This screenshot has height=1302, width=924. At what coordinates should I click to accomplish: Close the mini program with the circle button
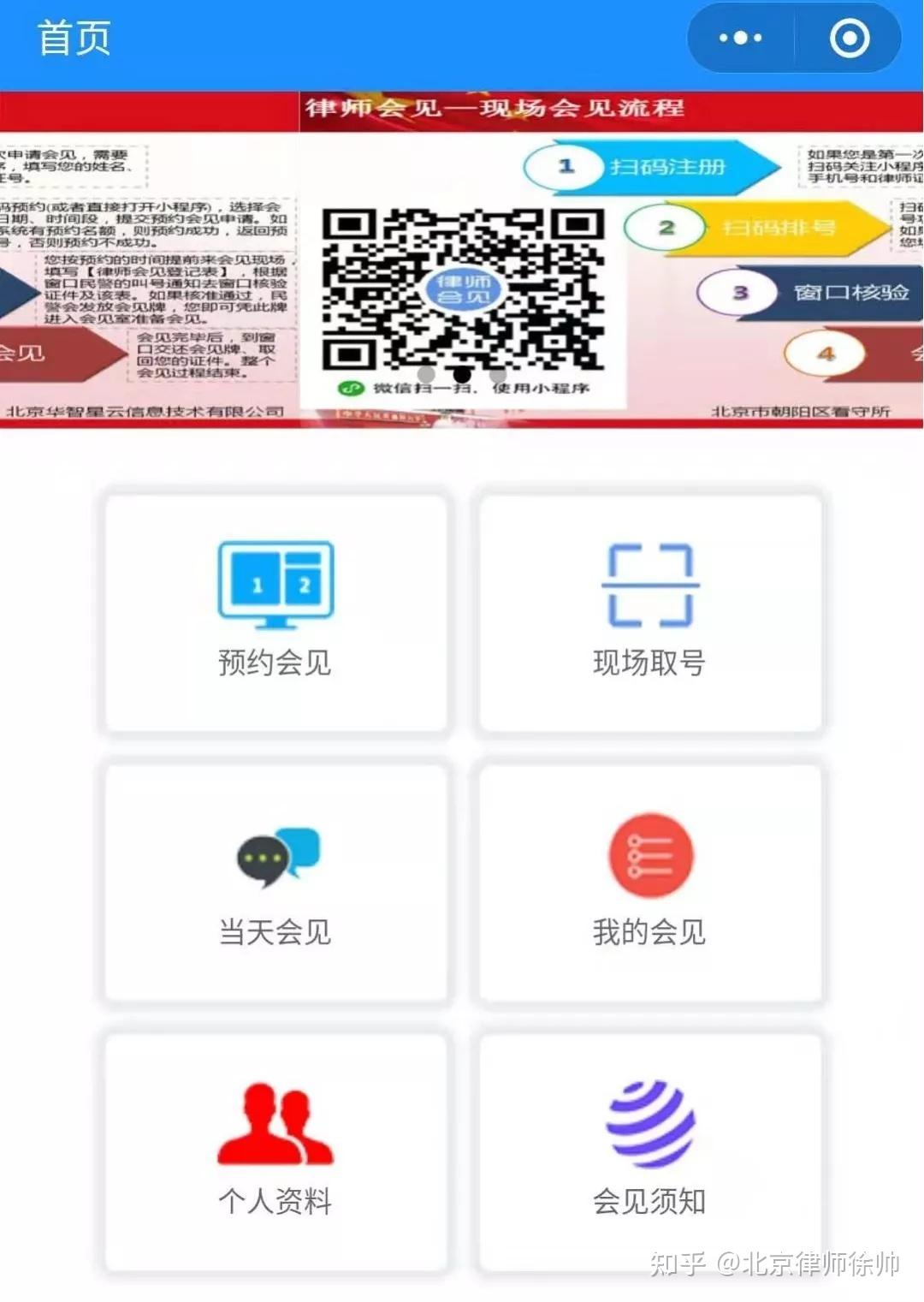pyautogui.click(x=849, y=39)
